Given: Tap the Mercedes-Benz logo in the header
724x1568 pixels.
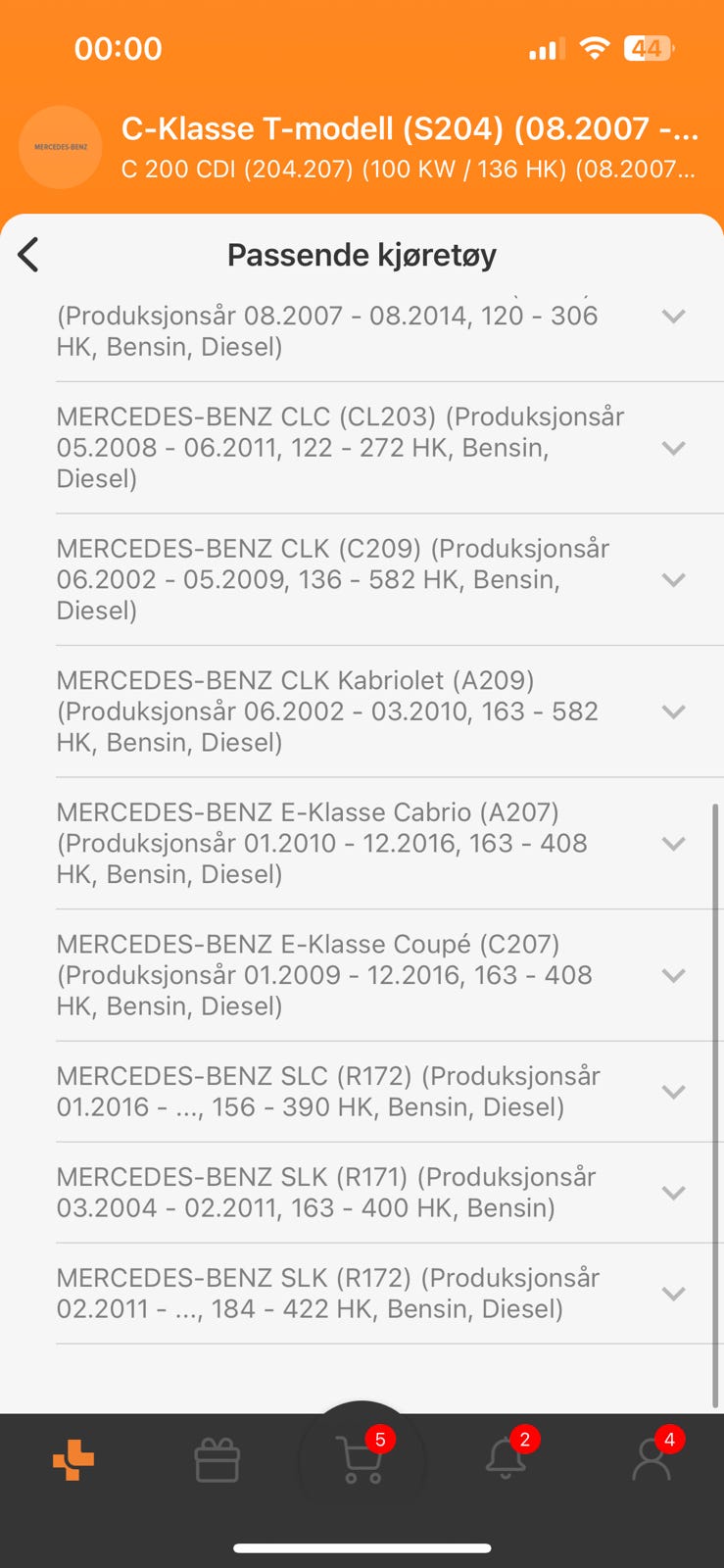Looking at the screenshot, I should click(60, 147).
